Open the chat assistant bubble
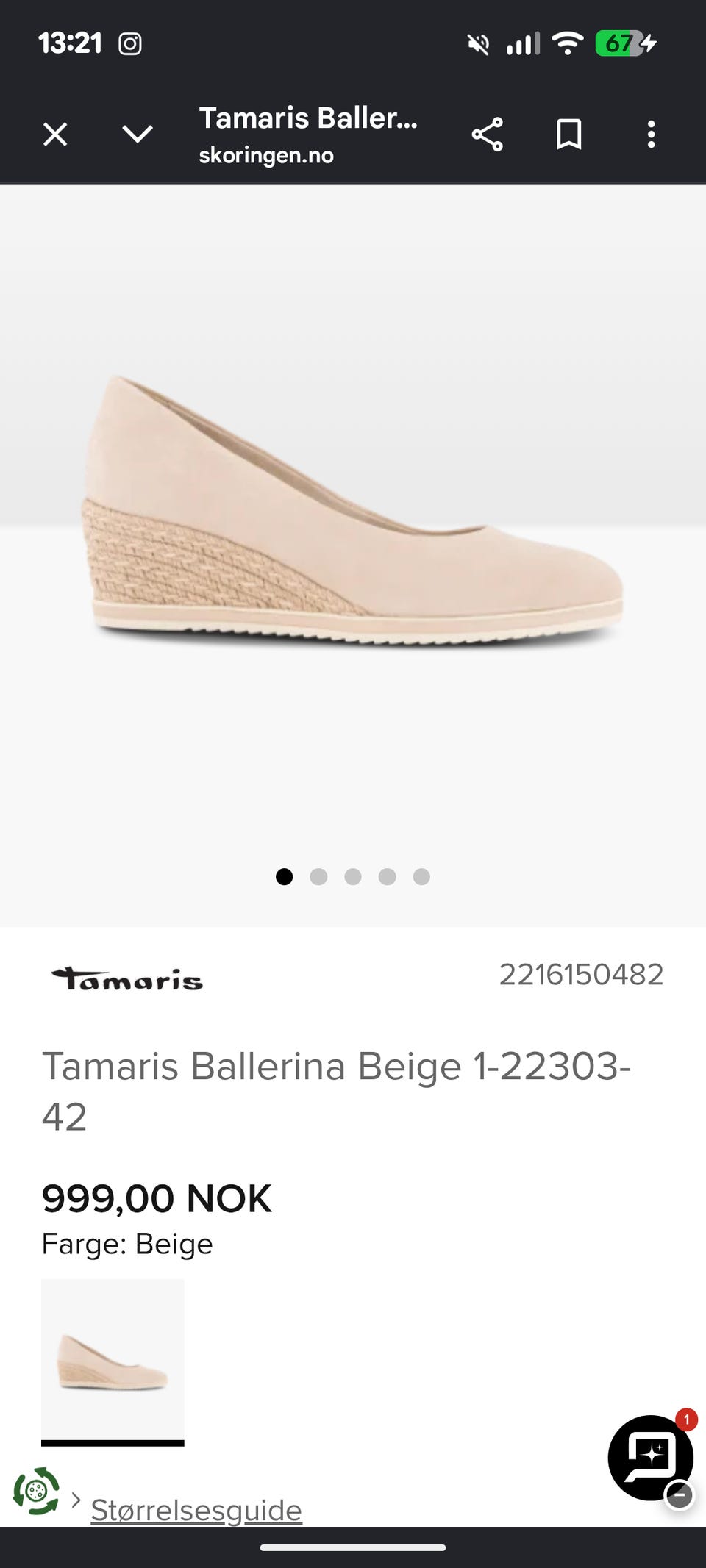The image size is (706, 1568). coord(650,1456)
